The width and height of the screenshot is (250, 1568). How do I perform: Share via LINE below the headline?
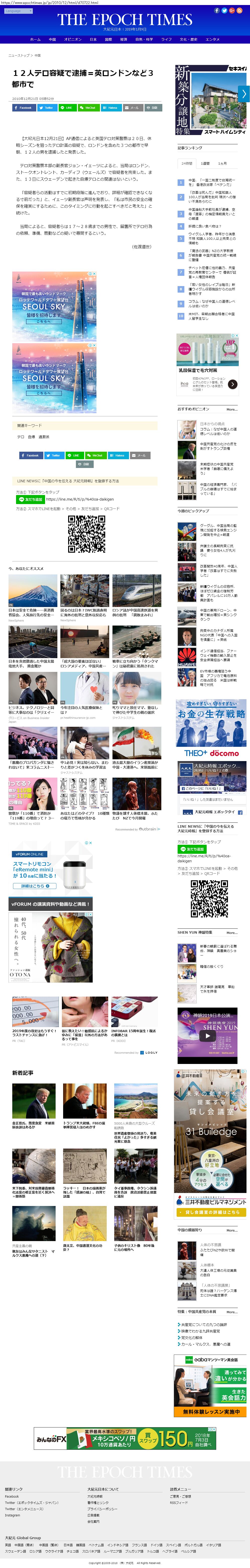(66, 108)
